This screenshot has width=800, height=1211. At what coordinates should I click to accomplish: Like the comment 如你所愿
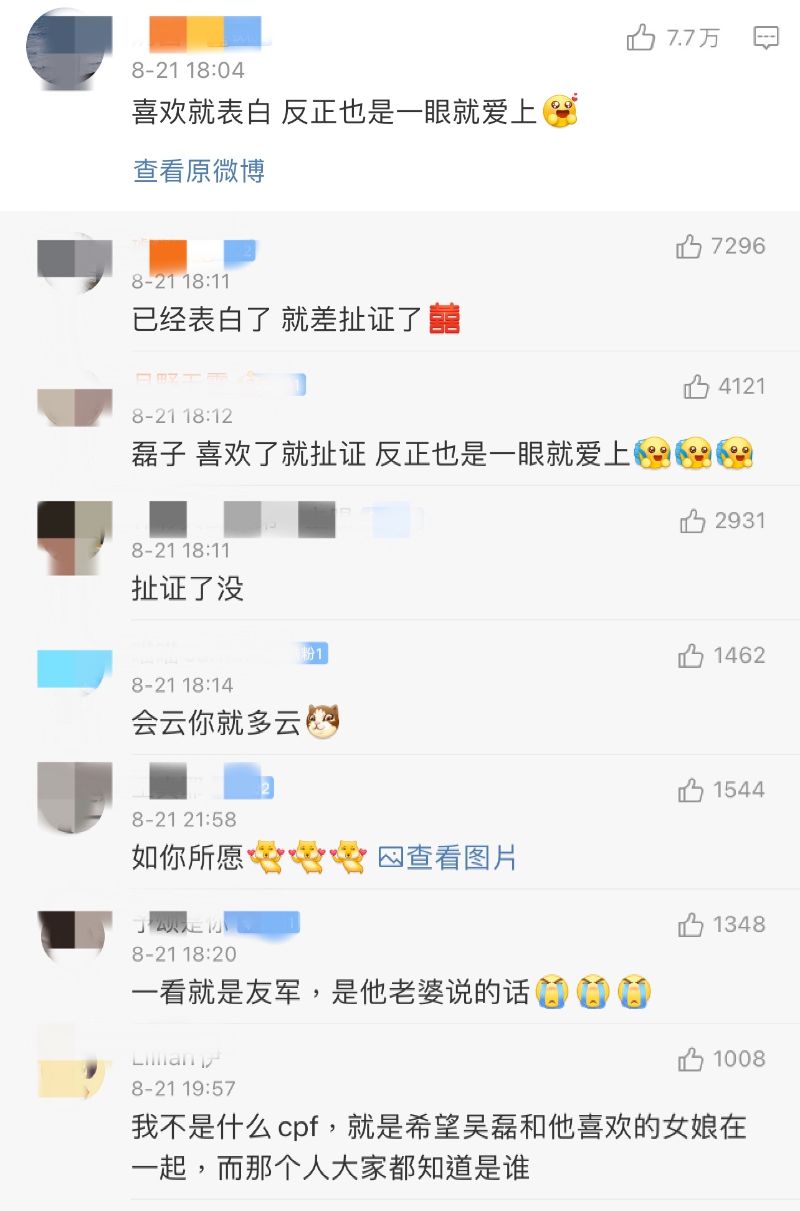coord(691,790)
